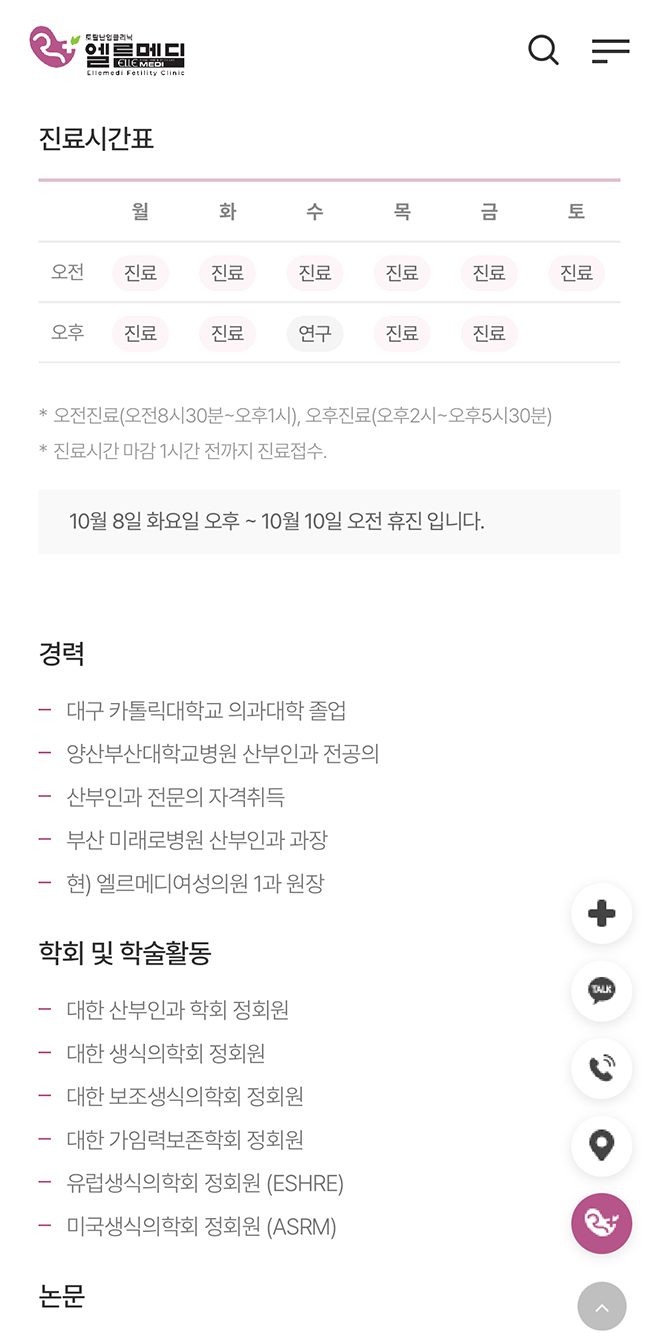Image resolution: width=660 pixels, height=1333 pixels.
Task: Open the search icon in header
Action: [543, 50]
